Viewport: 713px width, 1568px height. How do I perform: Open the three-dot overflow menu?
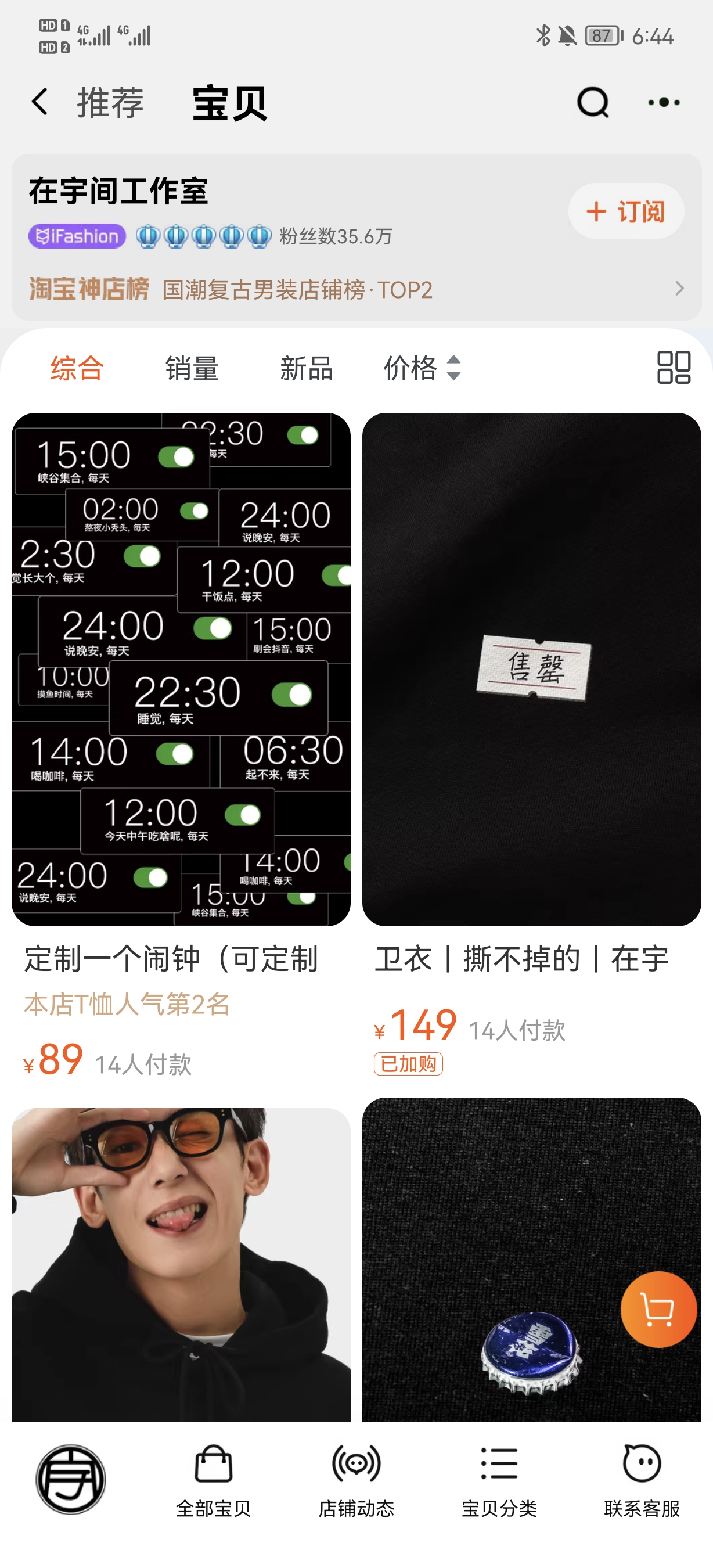(x=663, y=102)
